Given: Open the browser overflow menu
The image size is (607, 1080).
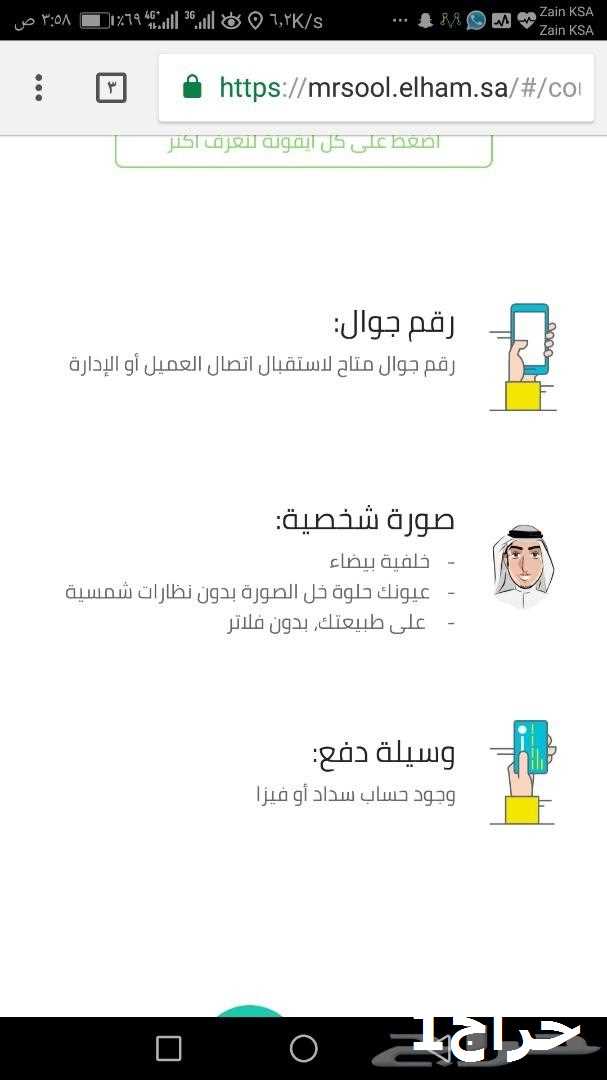Looking at the screenshot, I should pos(39,87).
